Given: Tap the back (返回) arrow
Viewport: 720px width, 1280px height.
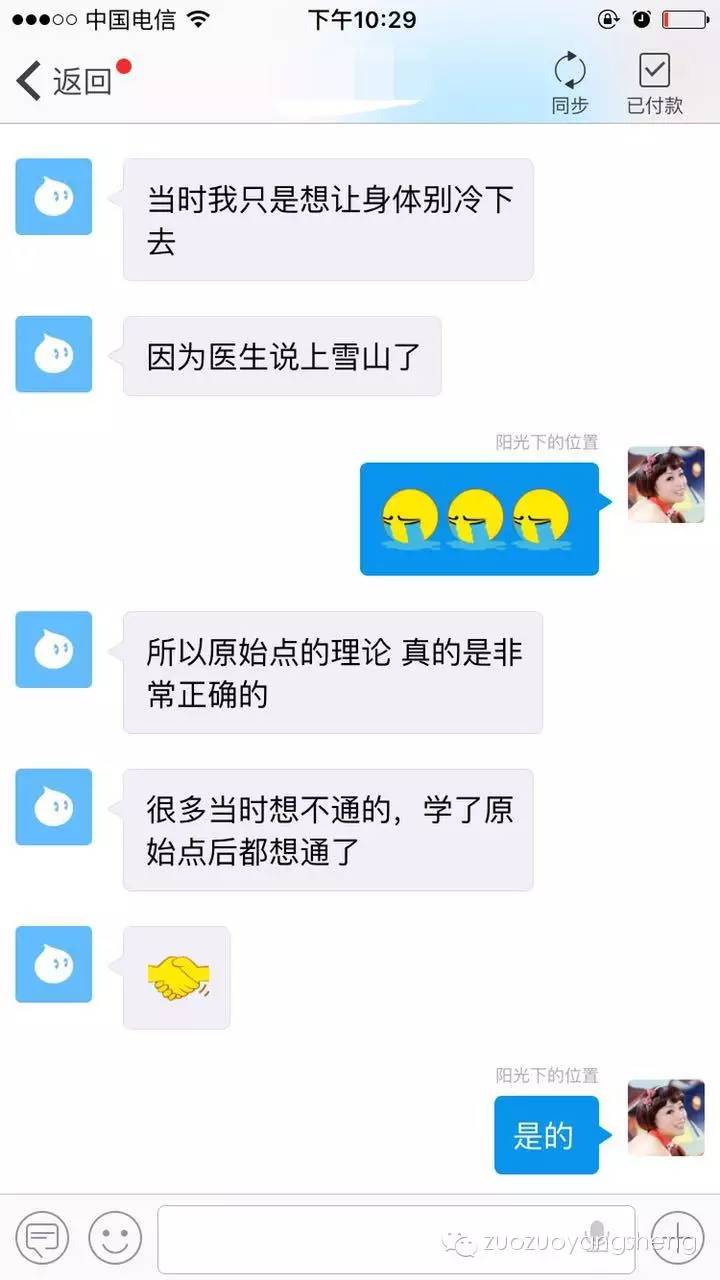Looking at the screenshot, I should point(27,80).
